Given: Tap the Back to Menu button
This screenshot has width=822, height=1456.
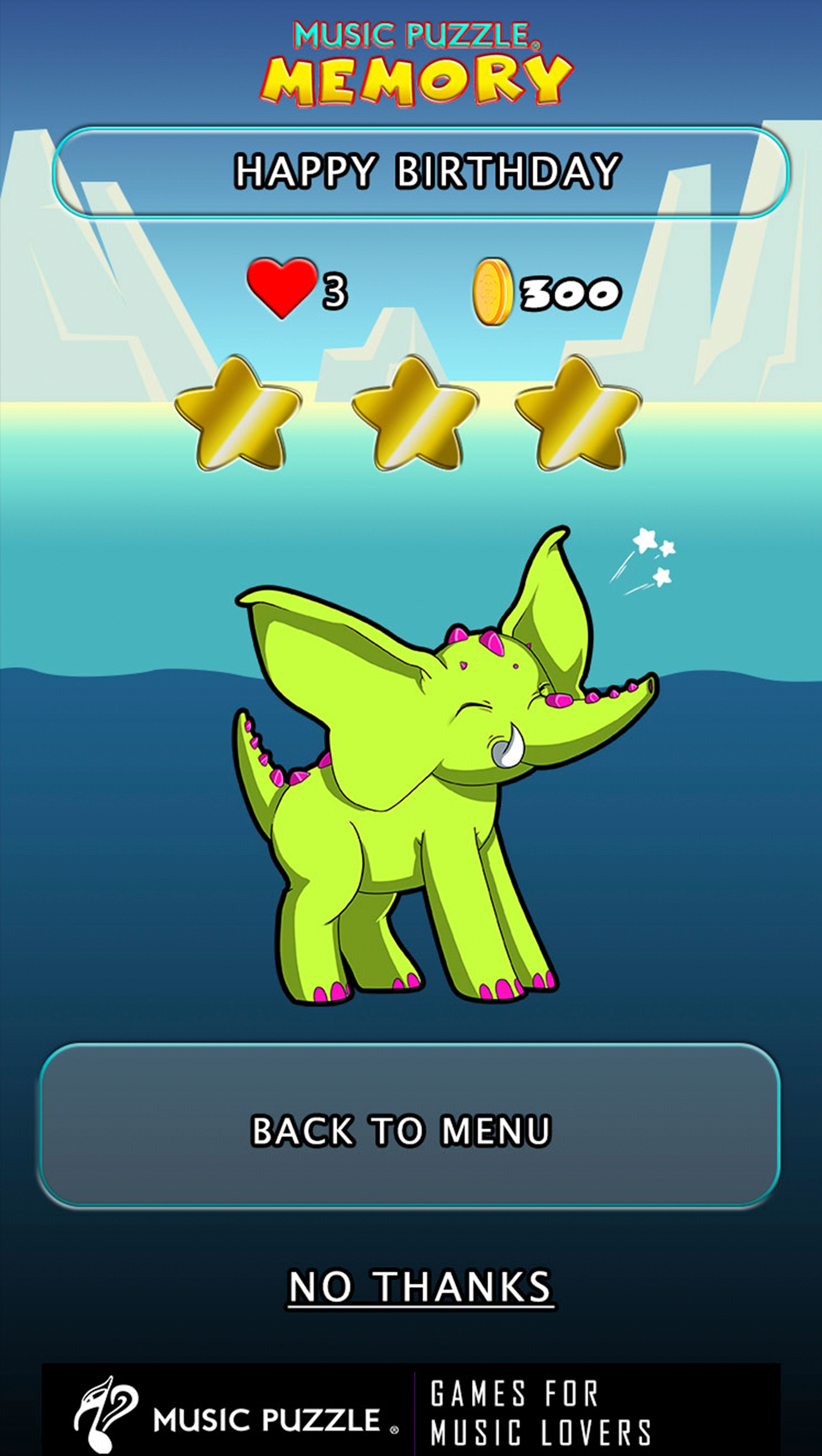Looking at the screenshot, I should click(x=410, y=1125).
